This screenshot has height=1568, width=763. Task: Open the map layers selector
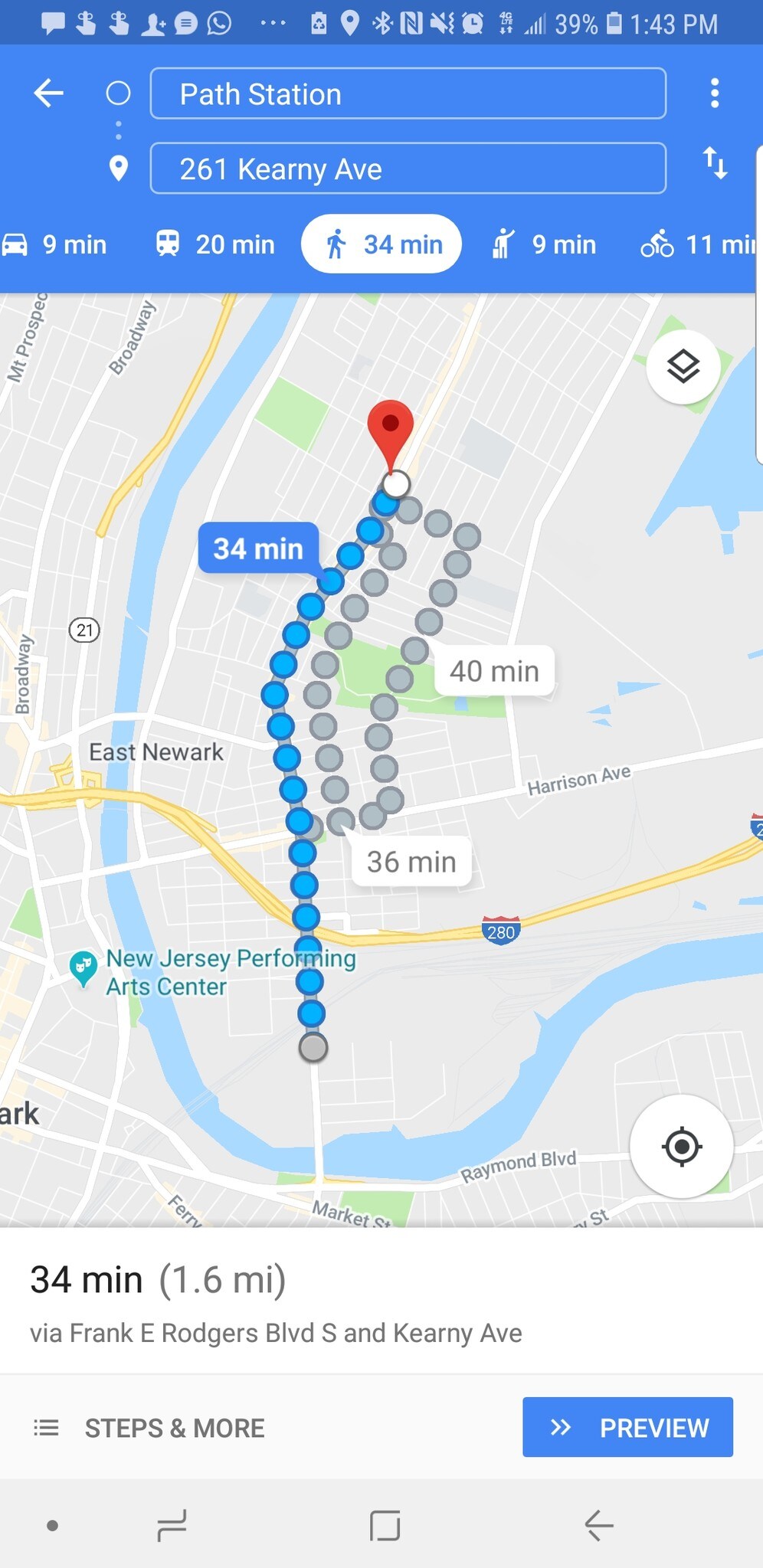(x=683, y=367)
